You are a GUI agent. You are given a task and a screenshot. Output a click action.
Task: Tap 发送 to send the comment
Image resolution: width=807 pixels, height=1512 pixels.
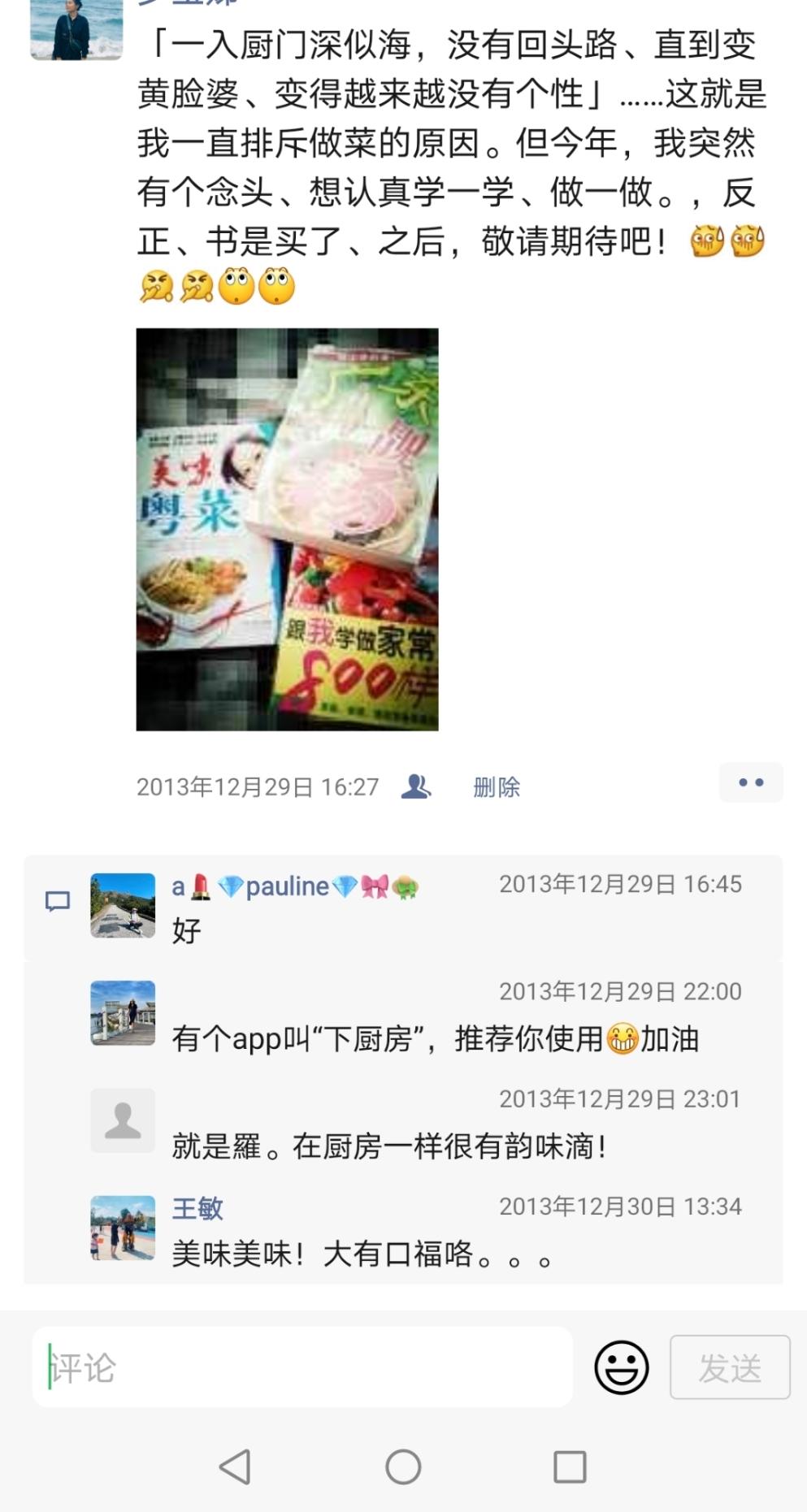pos(729,1367)
